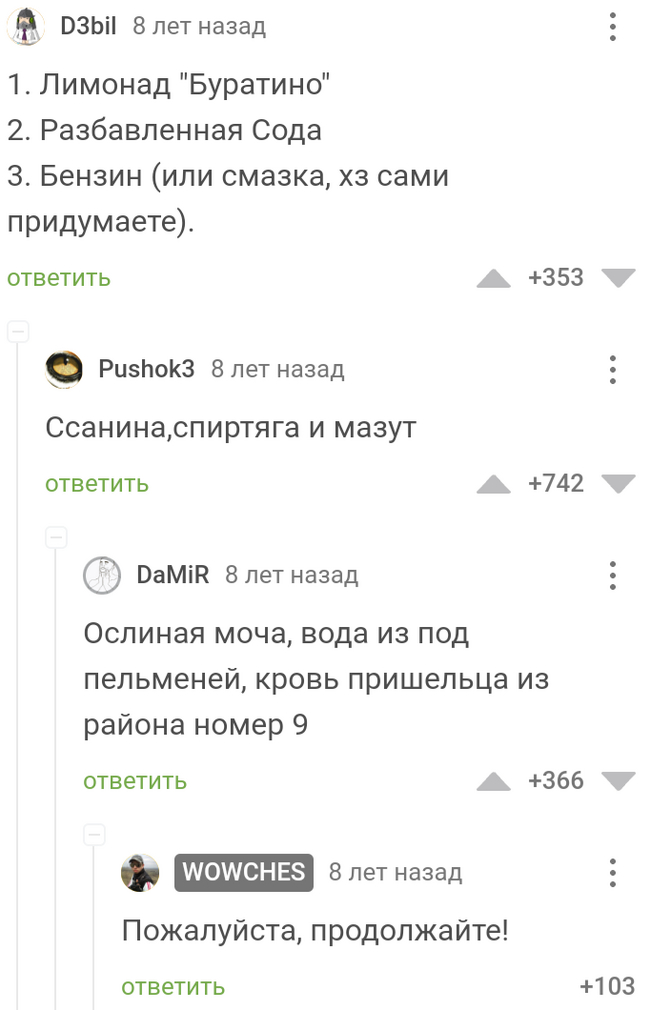Collapse the thread under Pushok3's comment
The image size is (650, 1010).
click(57, 538)
